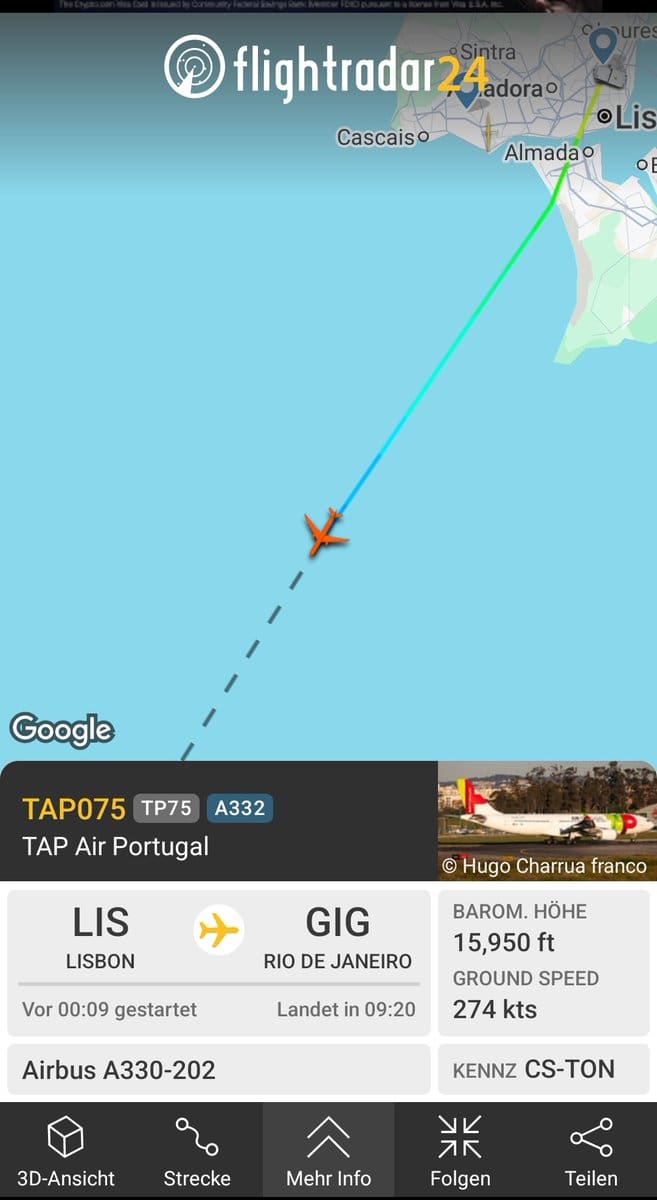Screen dimensions: 657x1200
Task: Open the TAP aircraft photo
Action: coord(546,820)
